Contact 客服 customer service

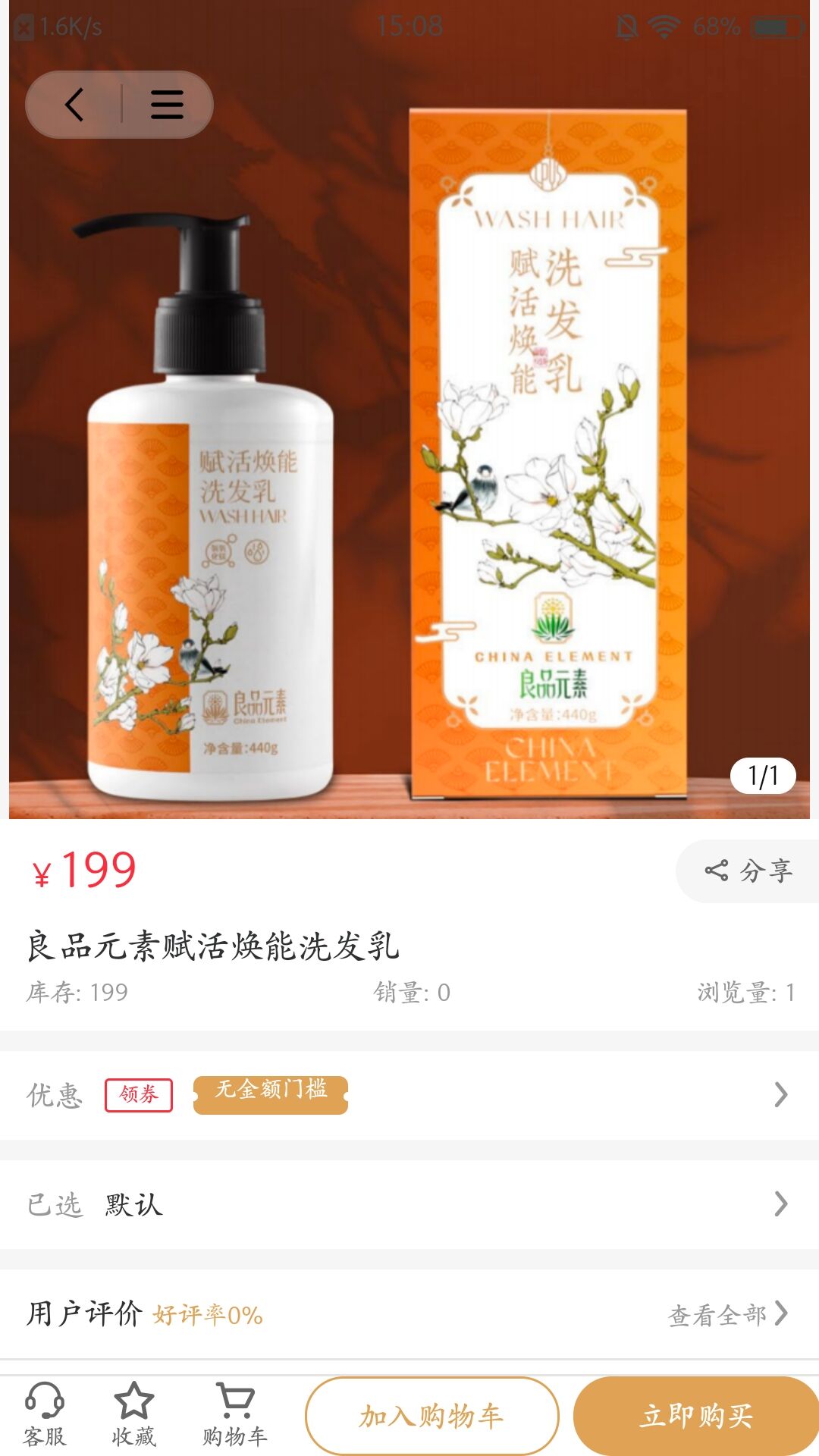(x=45, y=1414)
